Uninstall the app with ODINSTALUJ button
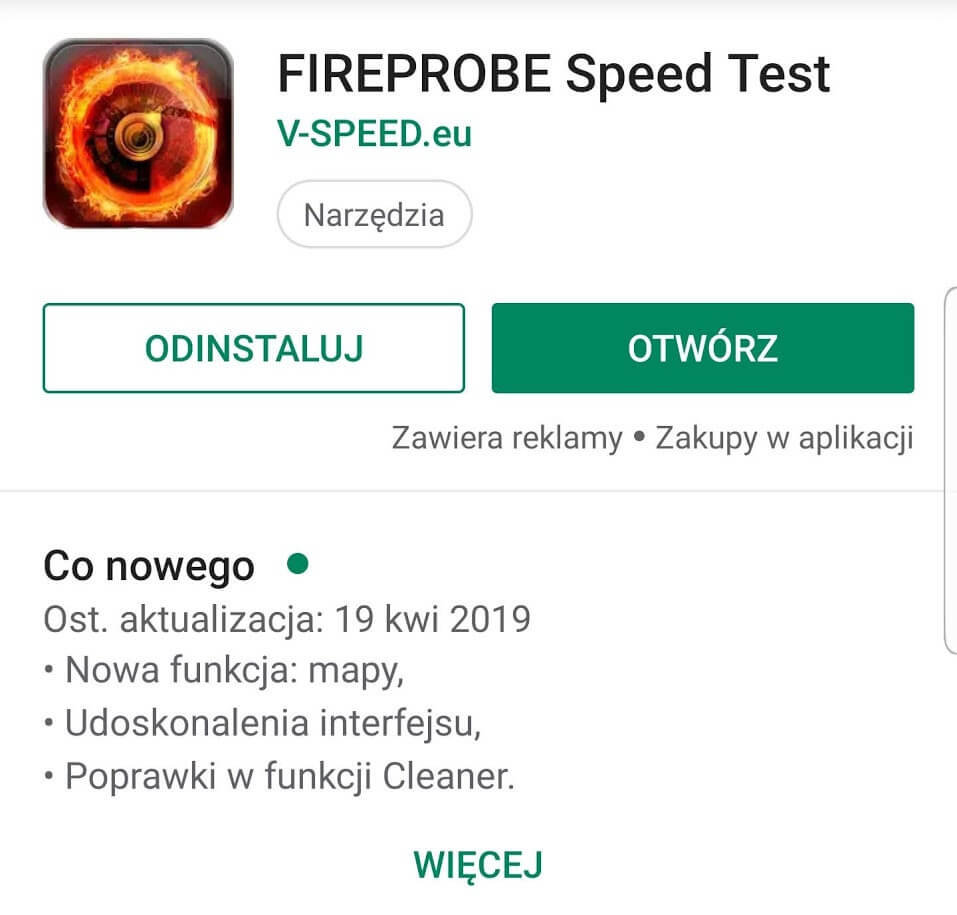Screen dimensions: 957x915 253,348
